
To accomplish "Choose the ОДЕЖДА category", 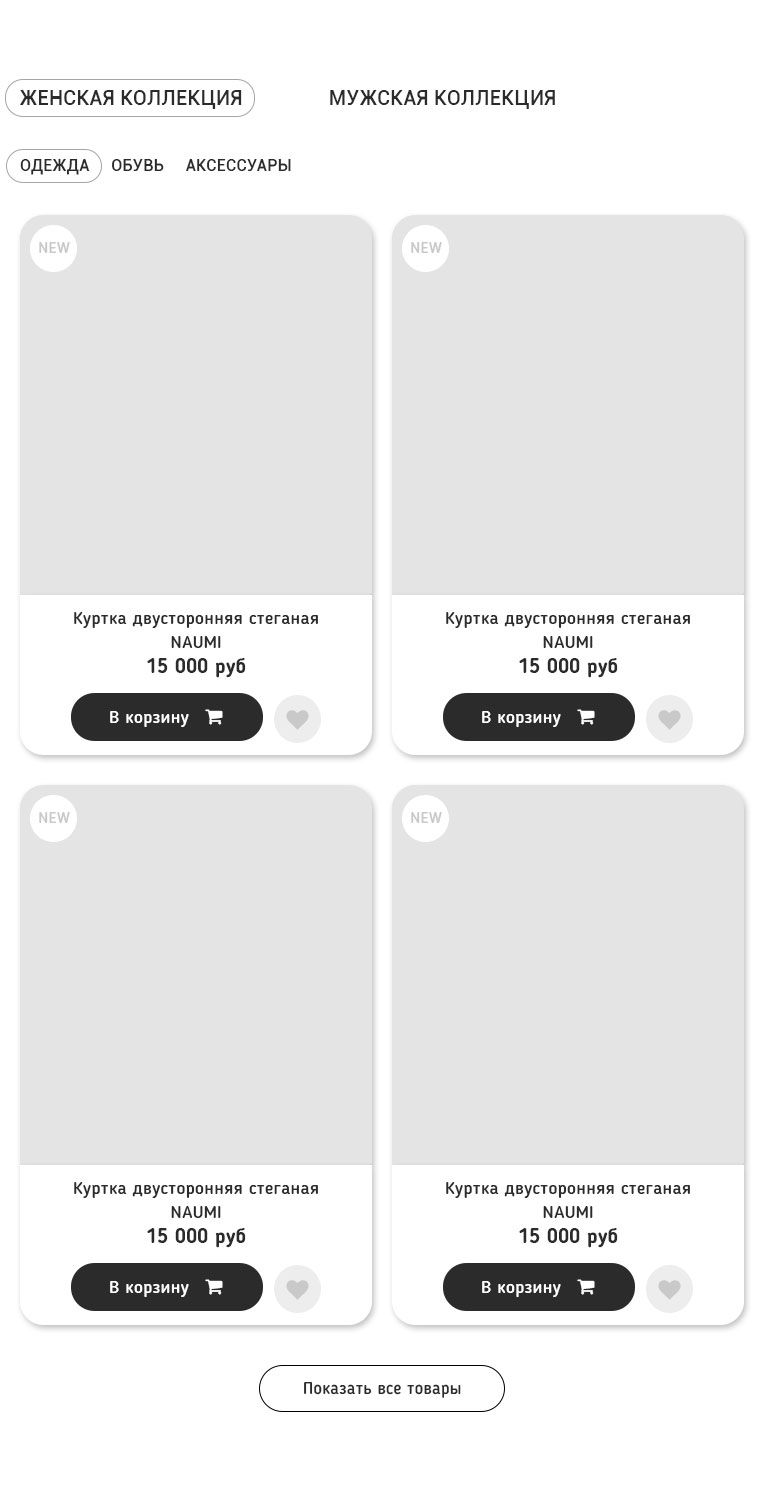I will click(54, 166).
